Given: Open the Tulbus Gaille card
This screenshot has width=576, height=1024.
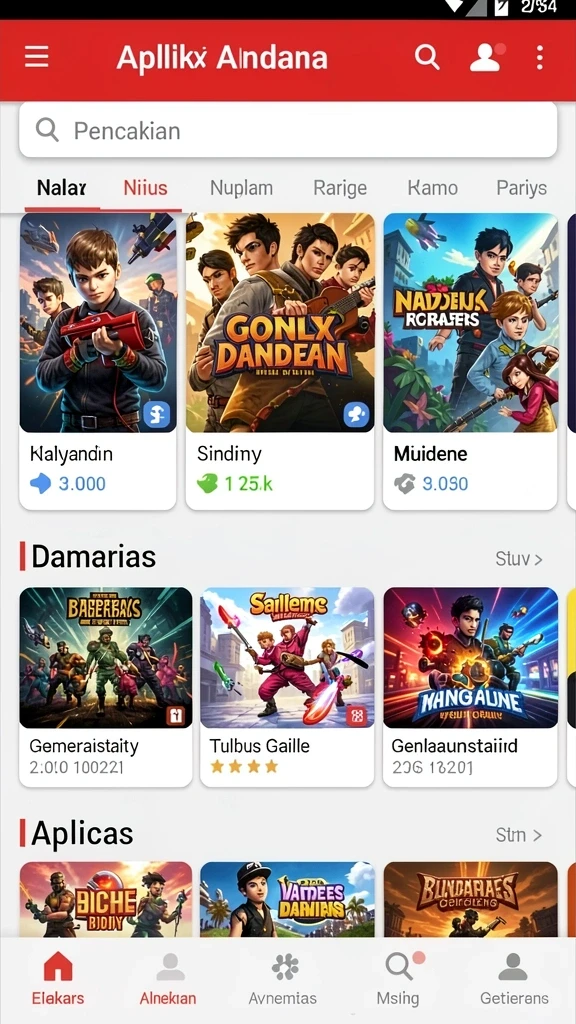Looking at the screenshot, I should pos(287,687).
